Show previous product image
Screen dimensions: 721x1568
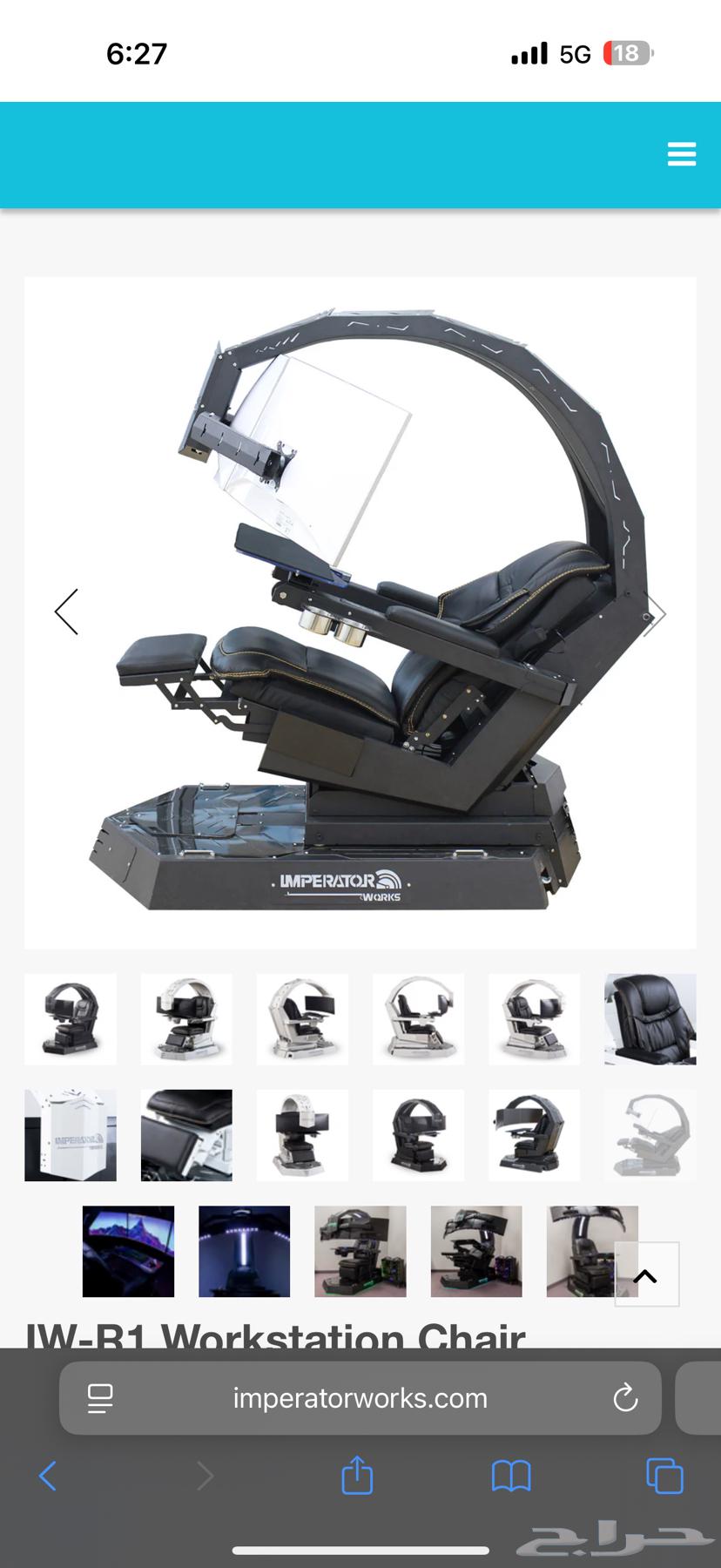66,612
